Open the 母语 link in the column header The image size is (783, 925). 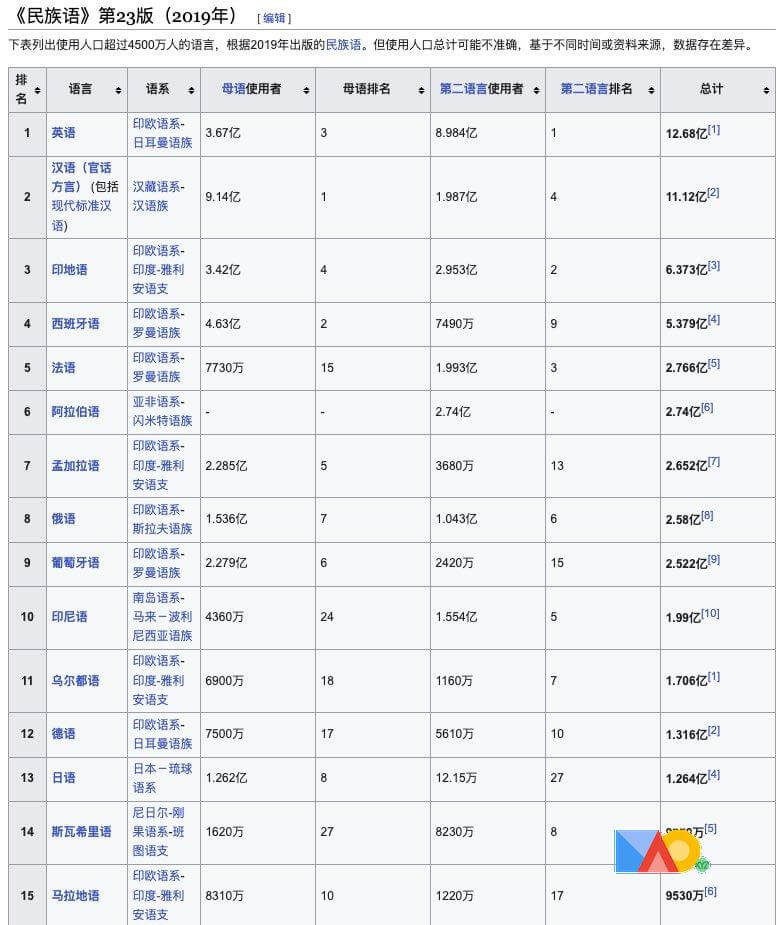[x=233, y=89]
